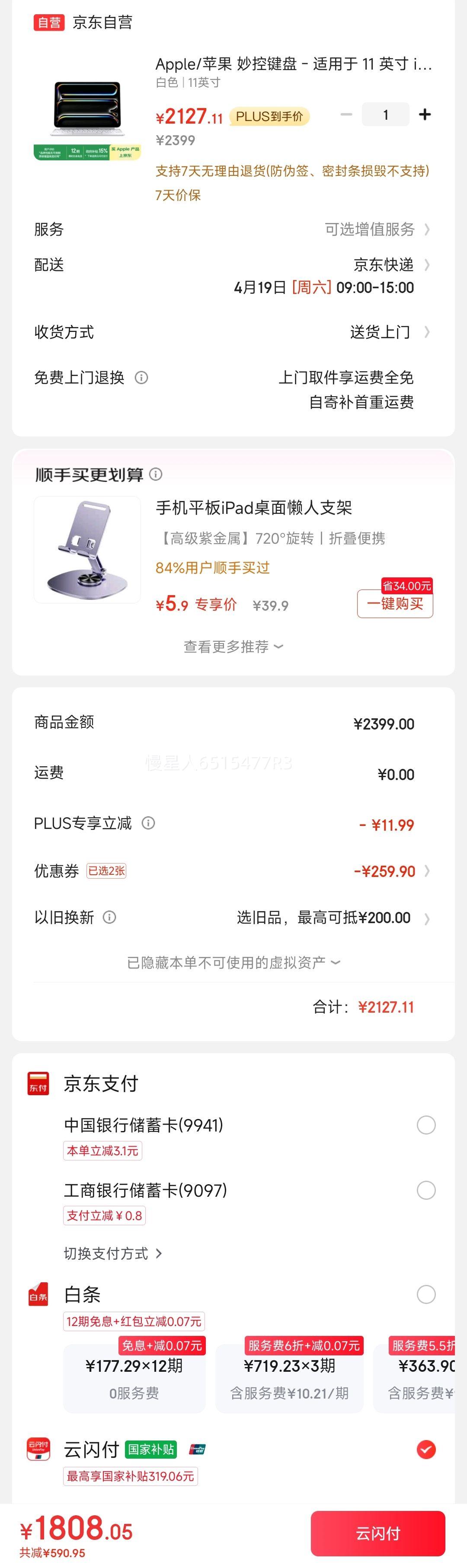The image size is (467, 1568).
Task: Increase quantity with the plus button
Action: tap(425, 115)
